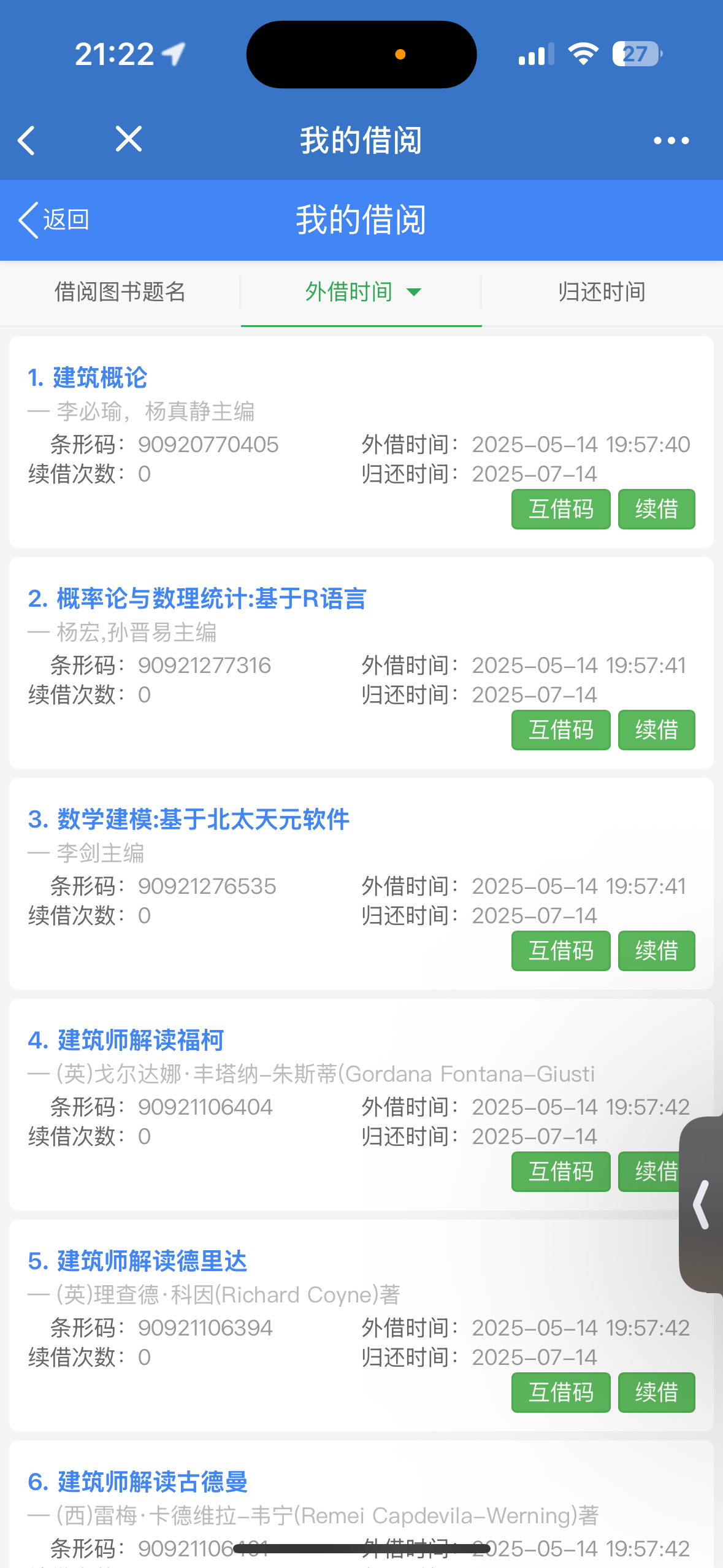Viewport: 723px width, 1568px height.
Task: Go back with the top-left arrow
Action: pos(27,140)
